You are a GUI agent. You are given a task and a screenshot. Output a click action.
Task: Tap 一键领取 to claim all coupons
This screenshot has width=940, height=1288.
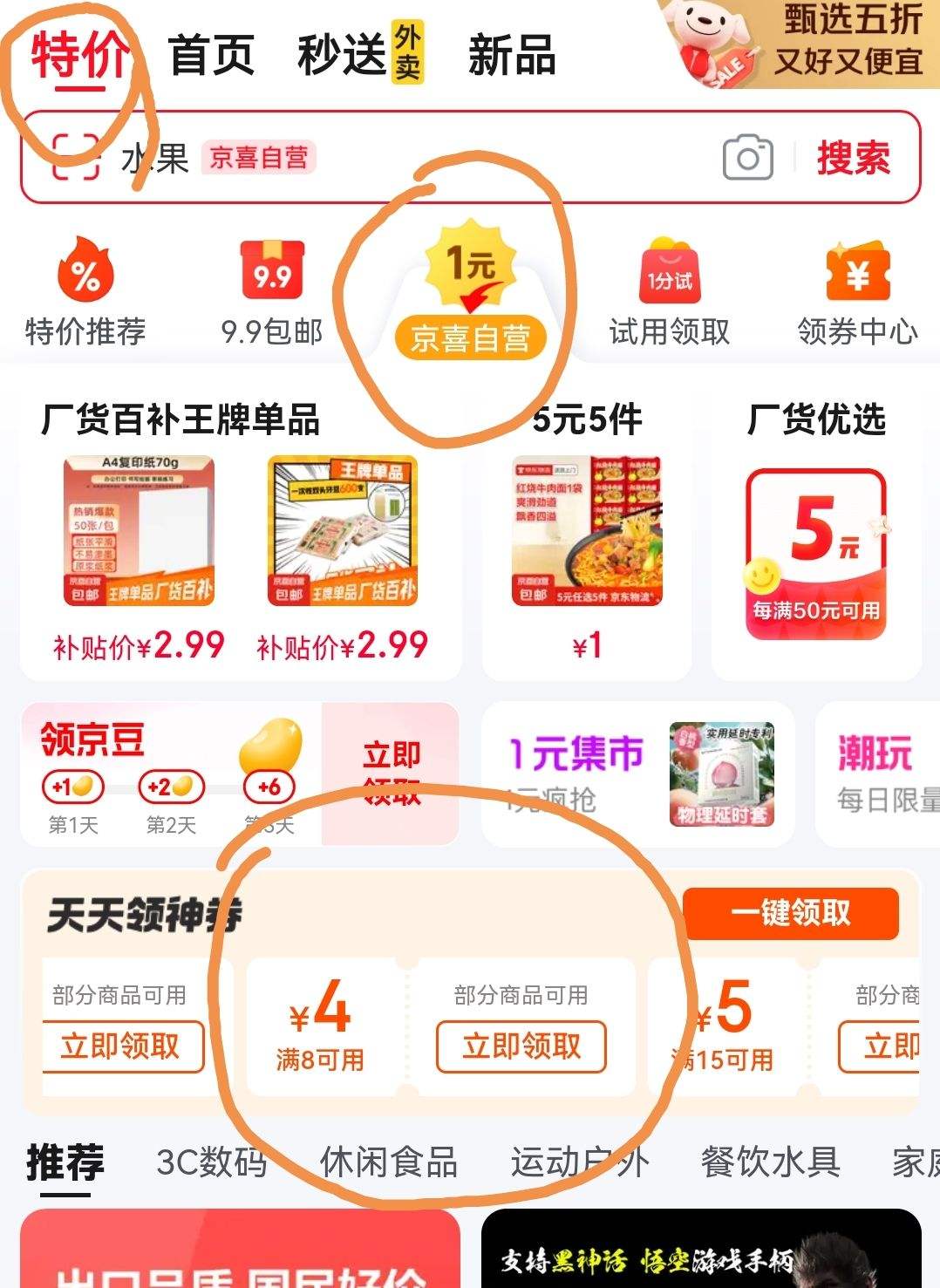(790, 913)
